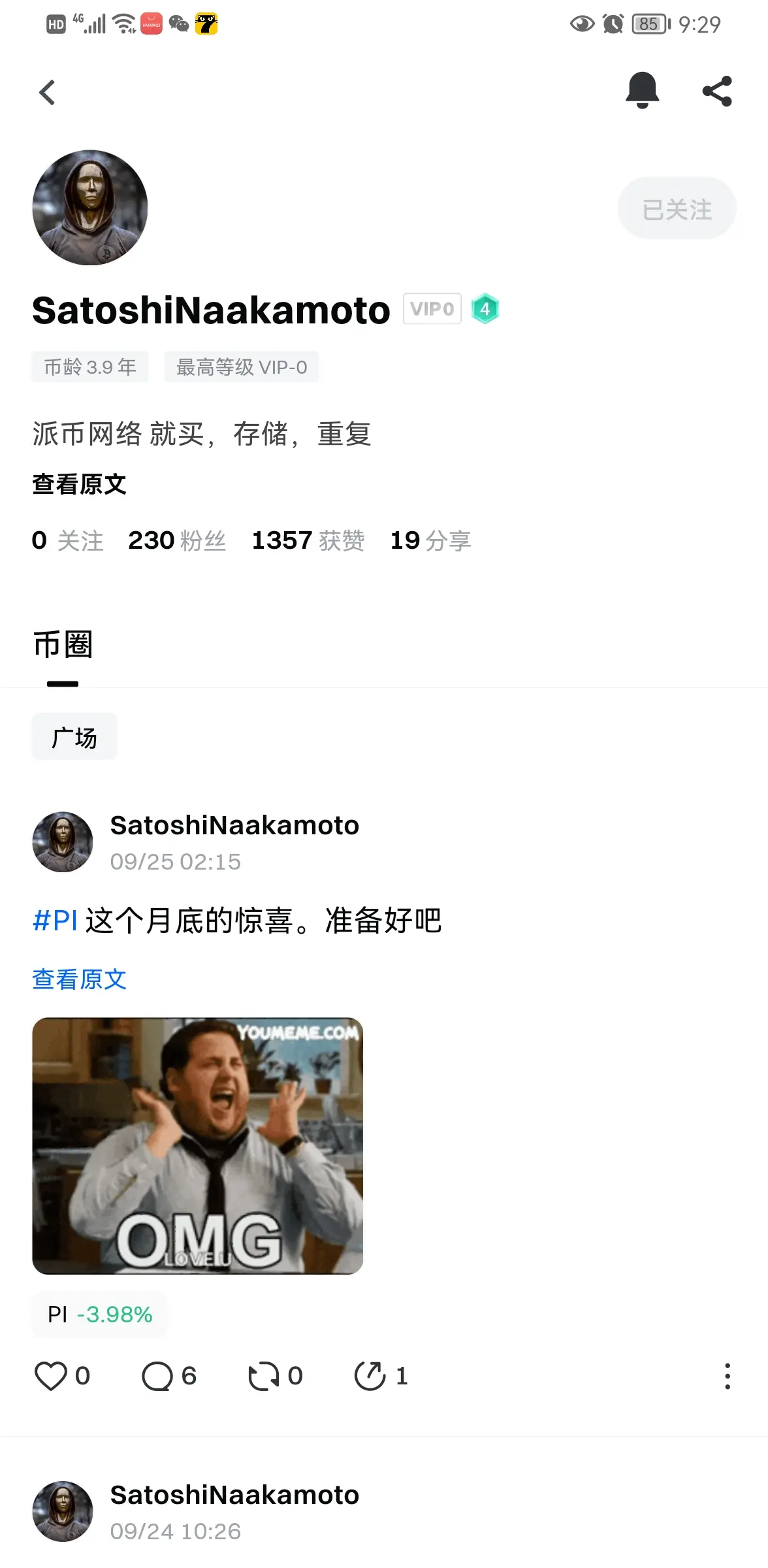The width and height of the screenshot is (768, 1568).
Task: Share this profile using the share icon
Action: point(717,91)
